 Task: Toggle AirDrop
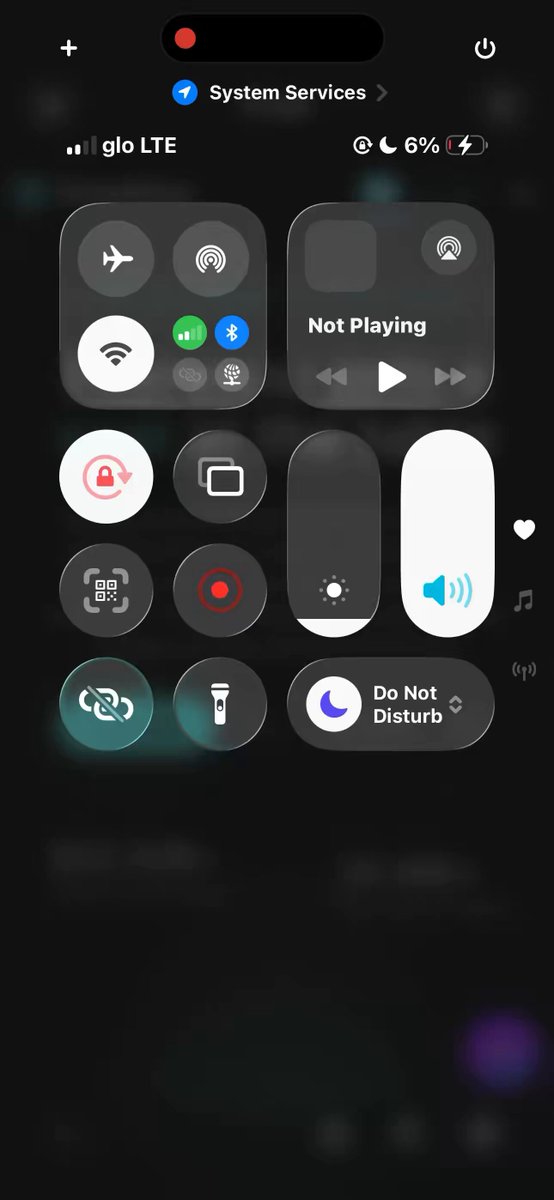point(211,259)
